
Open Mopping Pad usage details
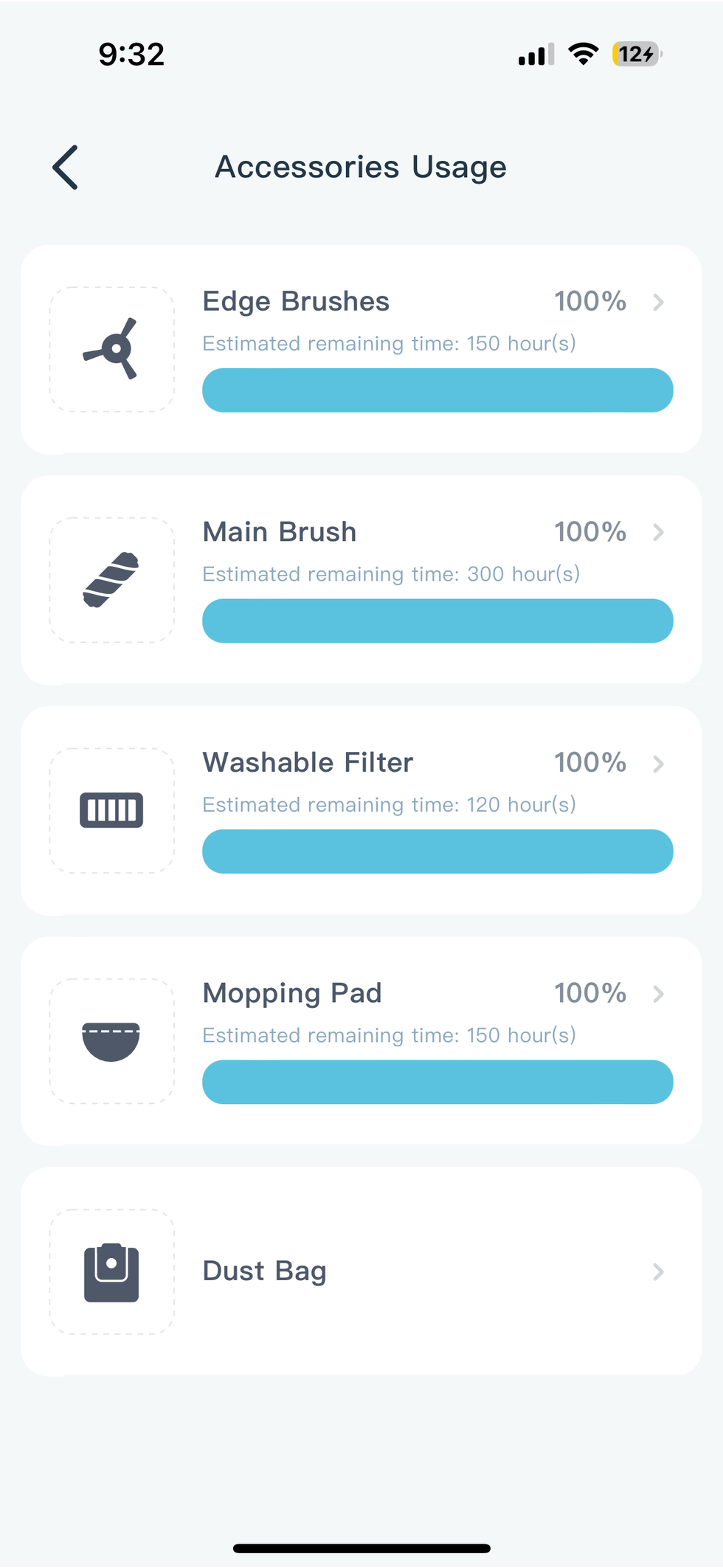coord(361,1040)
